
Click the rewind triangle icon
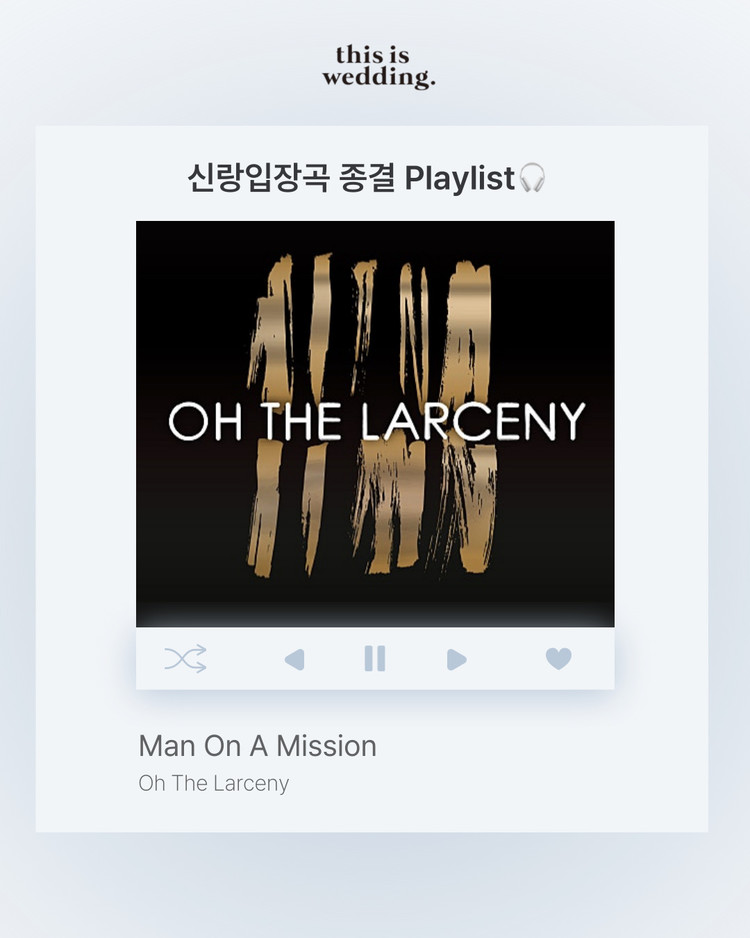294,658
